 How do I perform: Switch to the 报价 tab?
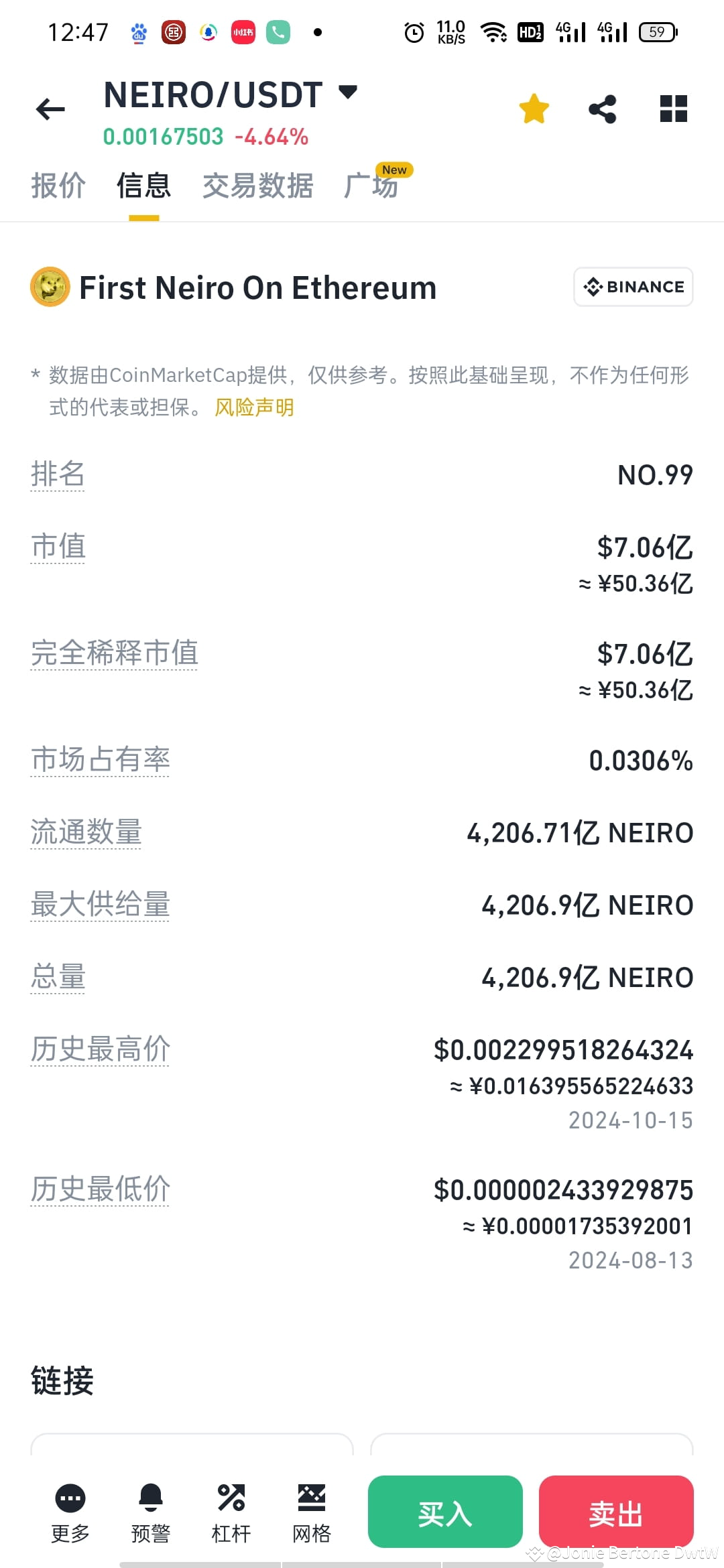pyautogui.click(x=58, y=186)
